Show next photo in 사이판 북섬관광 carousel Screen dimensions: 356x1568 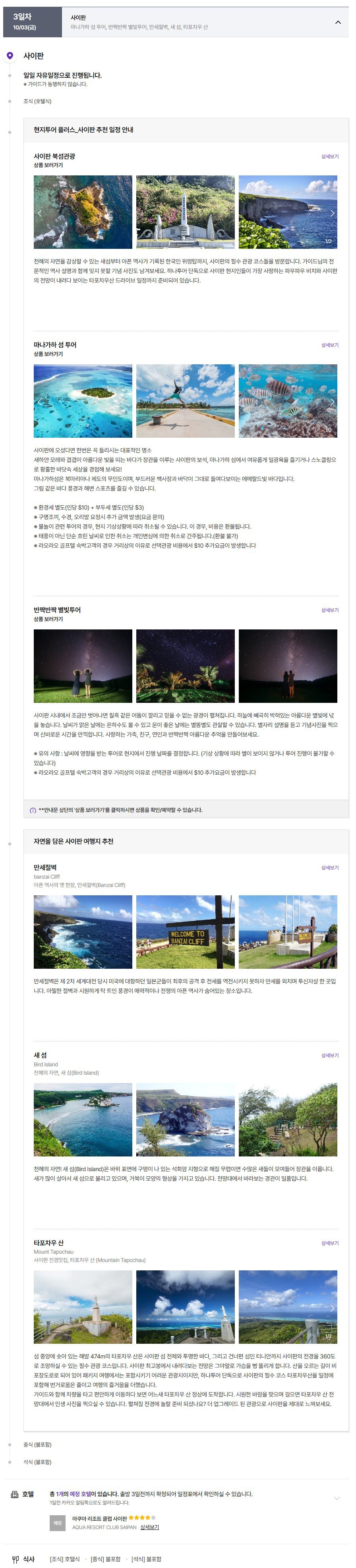(x=332, y=213)
